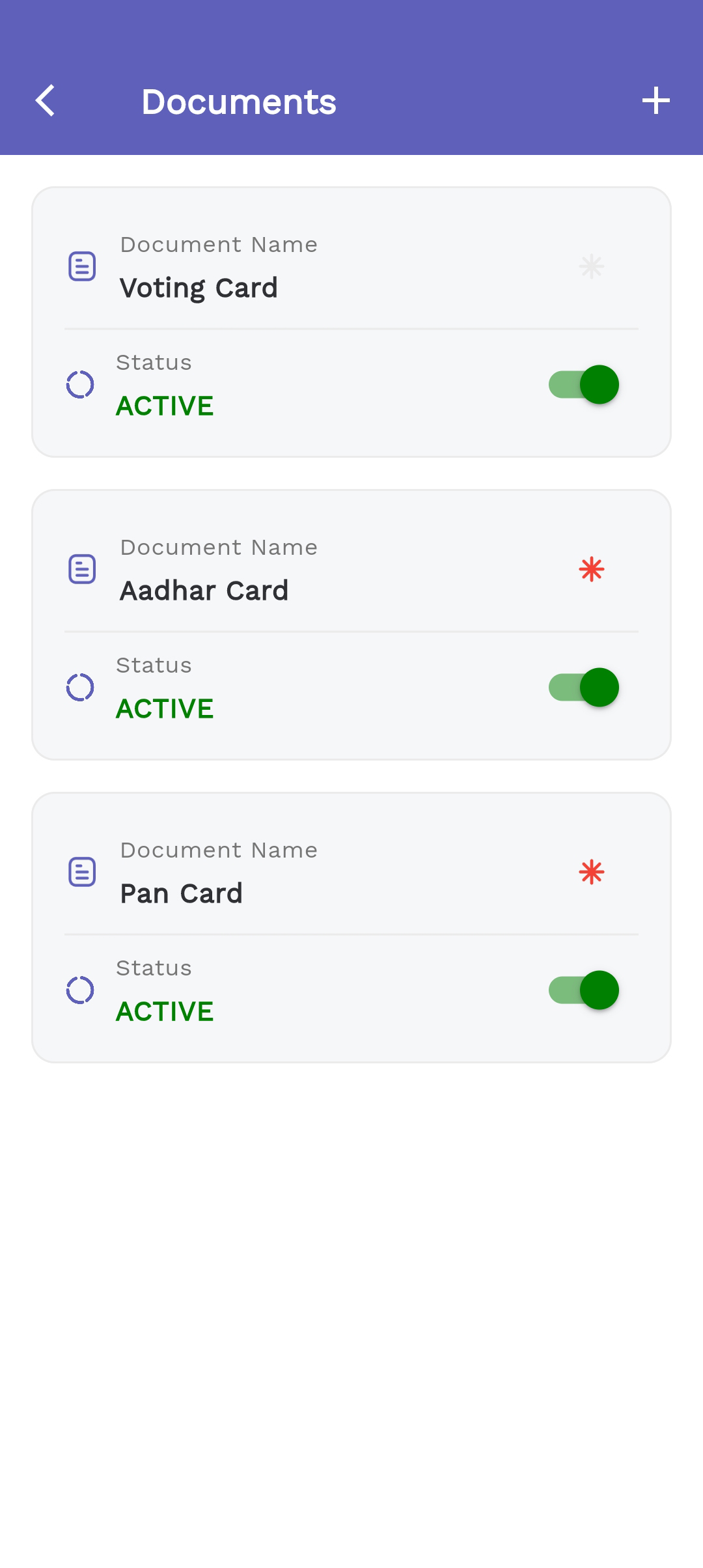Image resolution: width=703 pixels, height=1568 pixels.
Task: Toggle Voting Card status switch off
Action: pos(584,385)
